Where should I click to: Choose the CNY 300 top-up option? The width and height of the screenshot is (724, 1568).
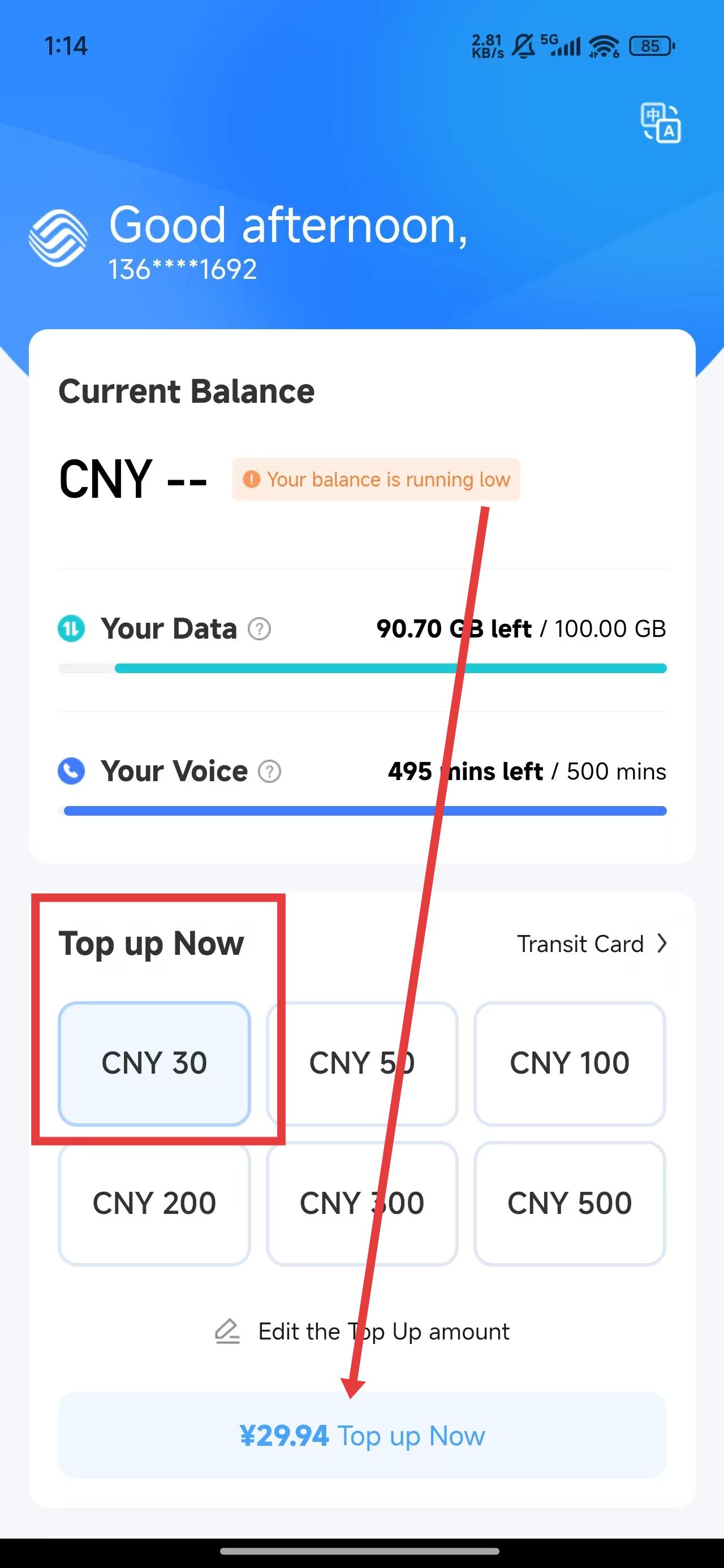[x=361, y=1203]
